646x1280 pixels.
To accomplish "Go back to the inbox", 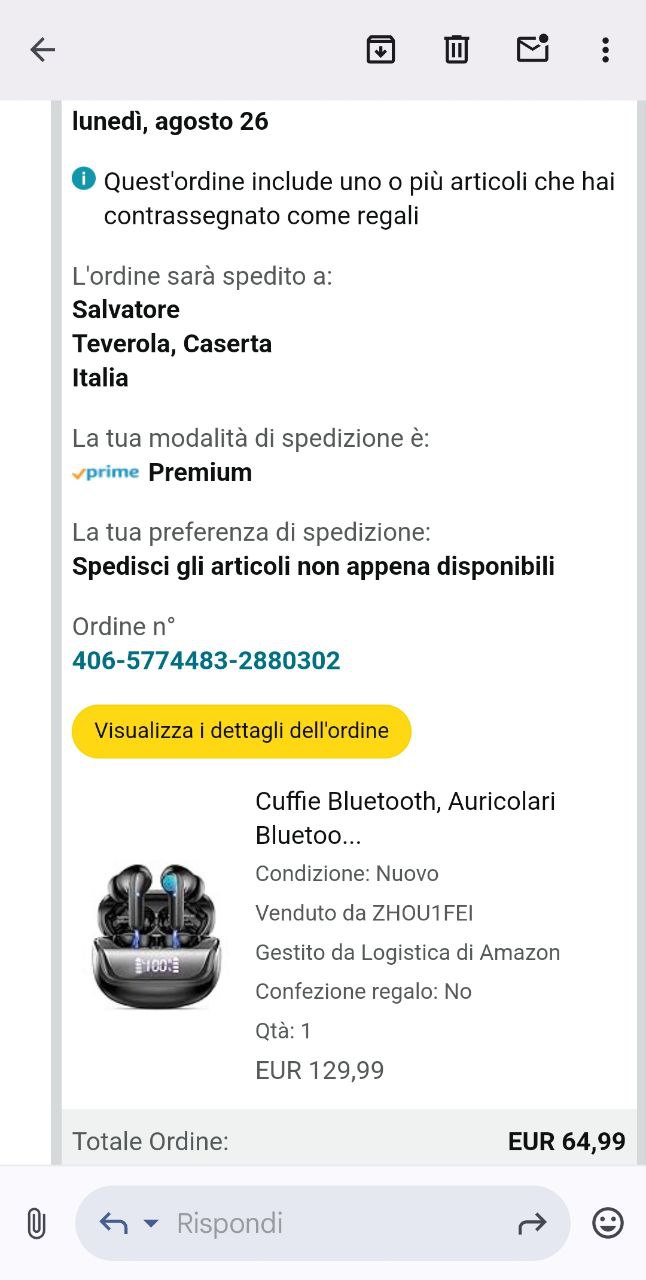I will click(42, 50).
